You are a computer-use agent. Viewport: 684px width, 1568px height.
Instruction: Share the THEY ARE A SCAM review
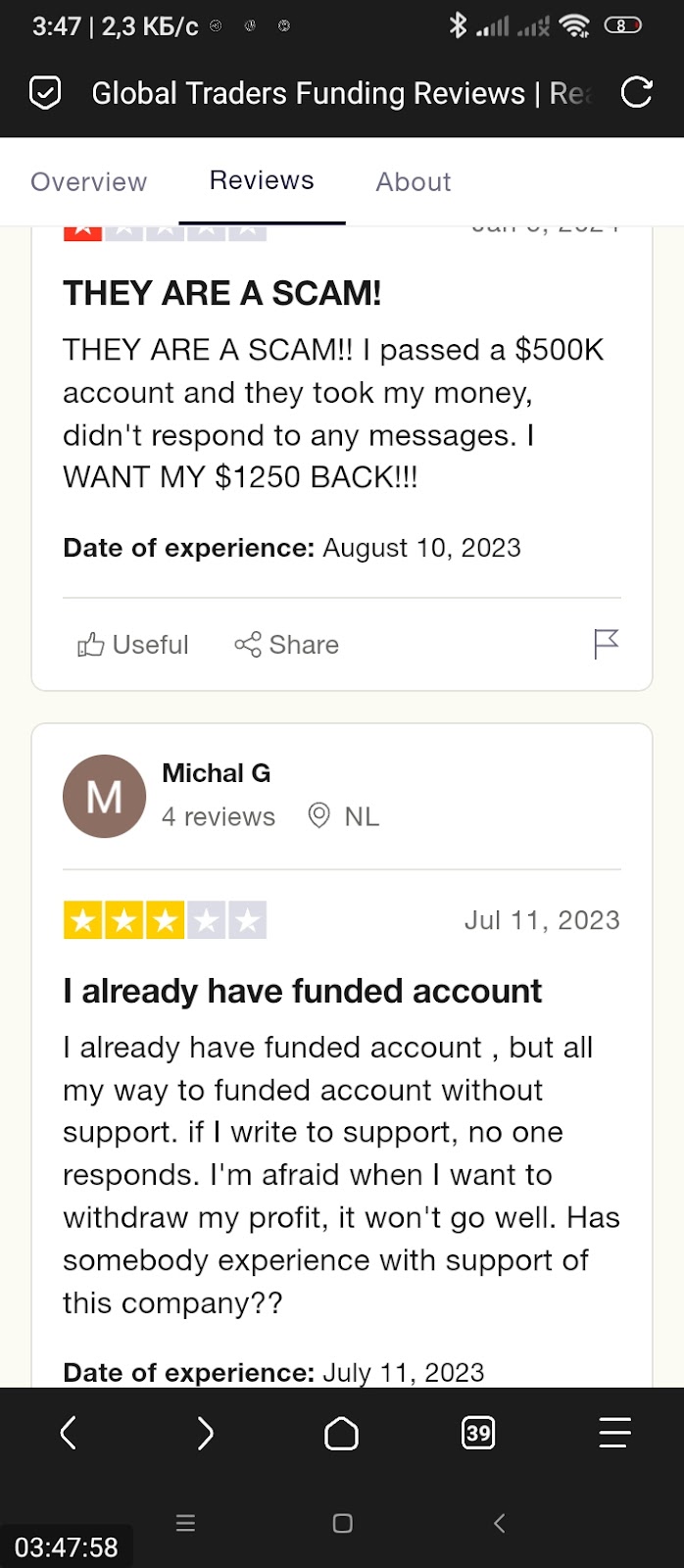[287, 645]
